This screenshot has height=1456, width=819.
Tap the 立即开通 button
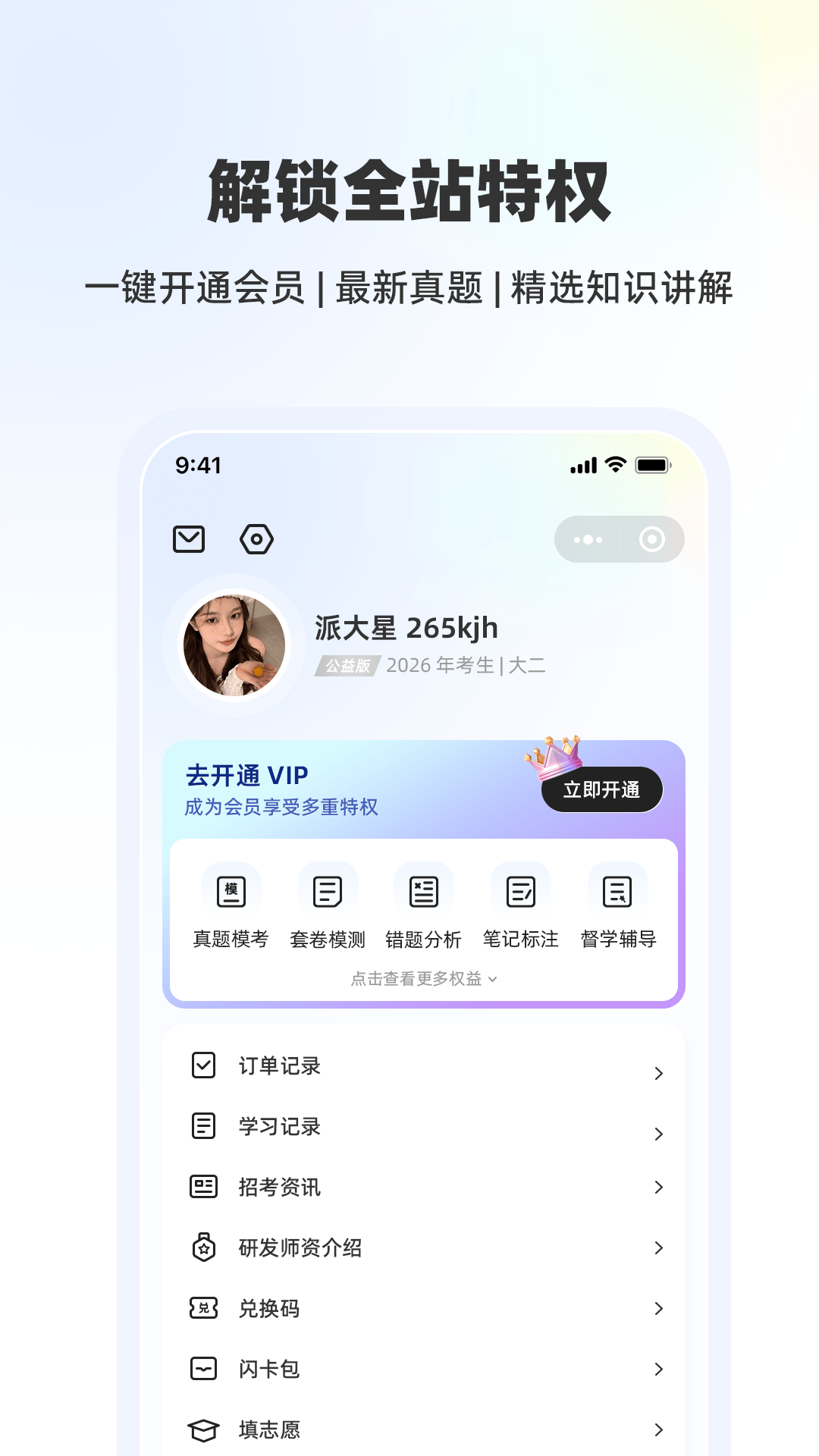point(601,789)
